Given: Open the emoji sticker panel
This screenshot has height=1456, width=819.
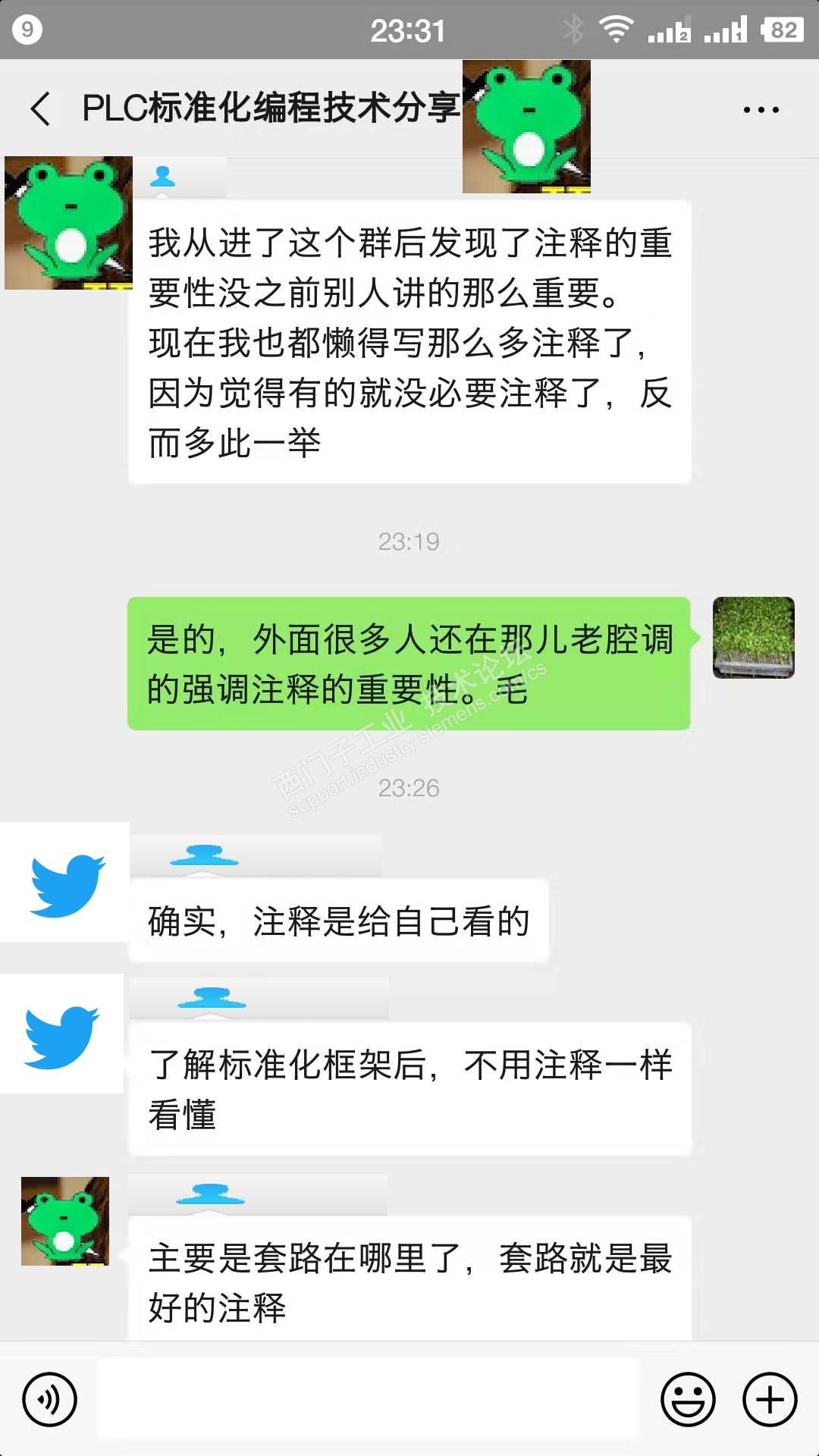Looking at the screenshot, I should pyautogui.click(x=688, y=1399).
